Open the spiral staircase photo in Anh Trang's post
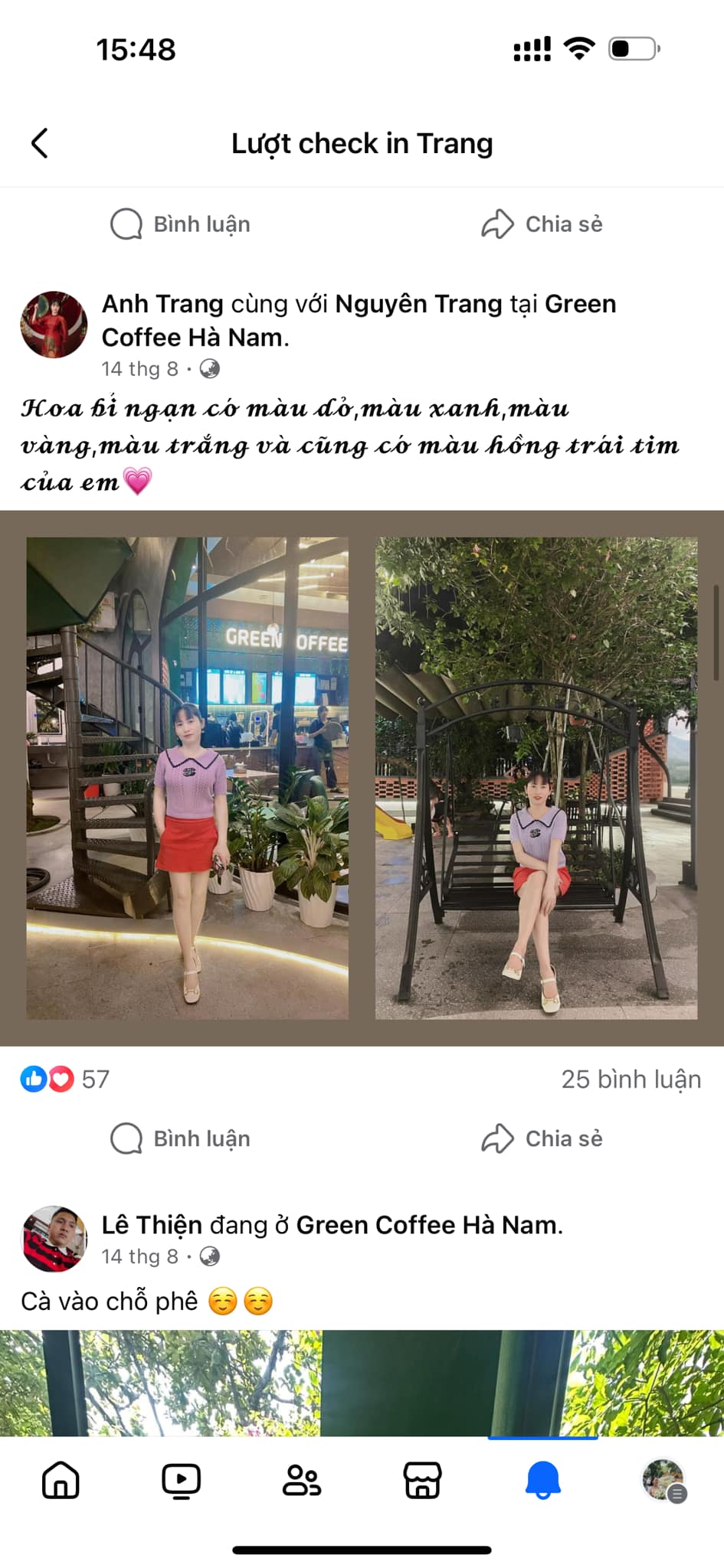This screenshot has width=724, height=1568. [x=188, y=778]
